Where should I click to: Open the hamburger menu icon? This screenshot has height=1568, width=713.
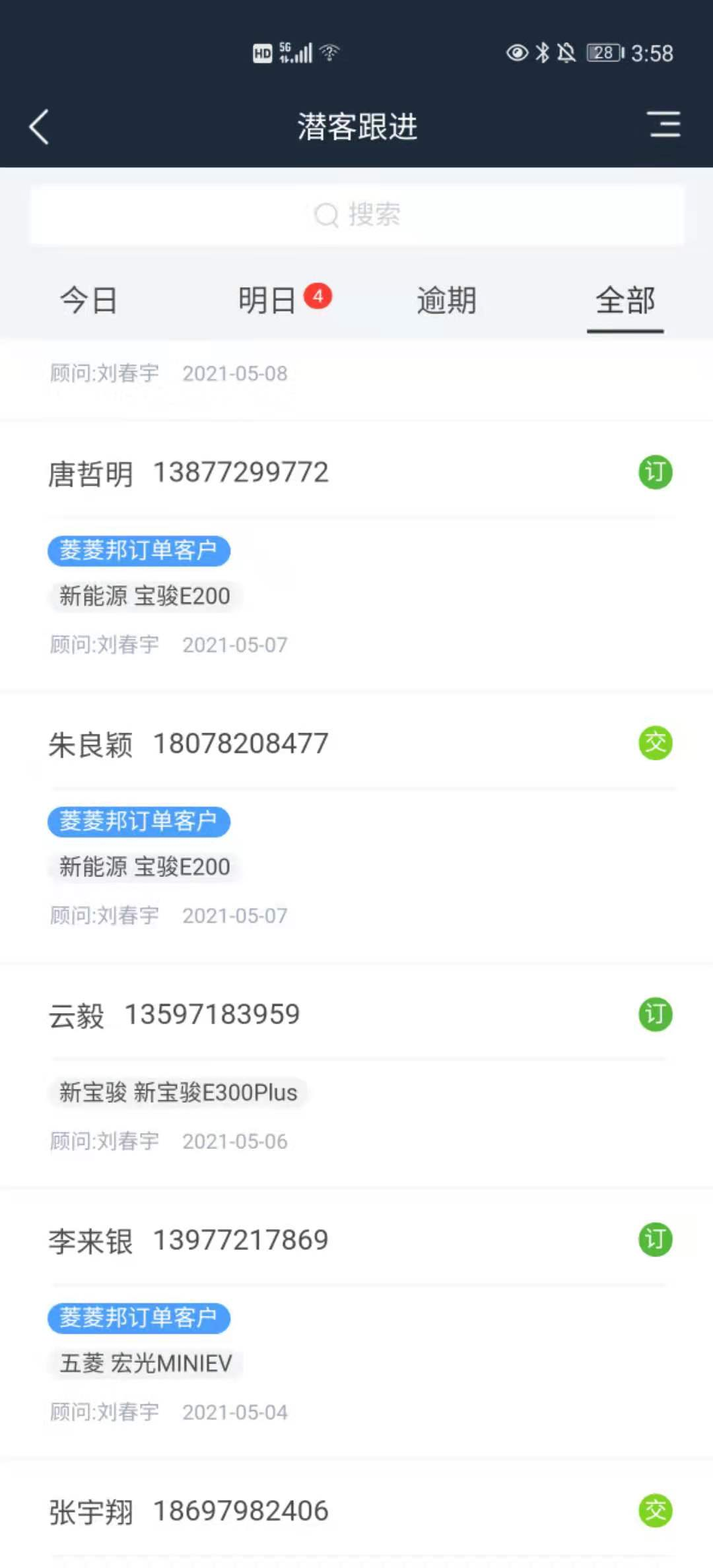664,125
